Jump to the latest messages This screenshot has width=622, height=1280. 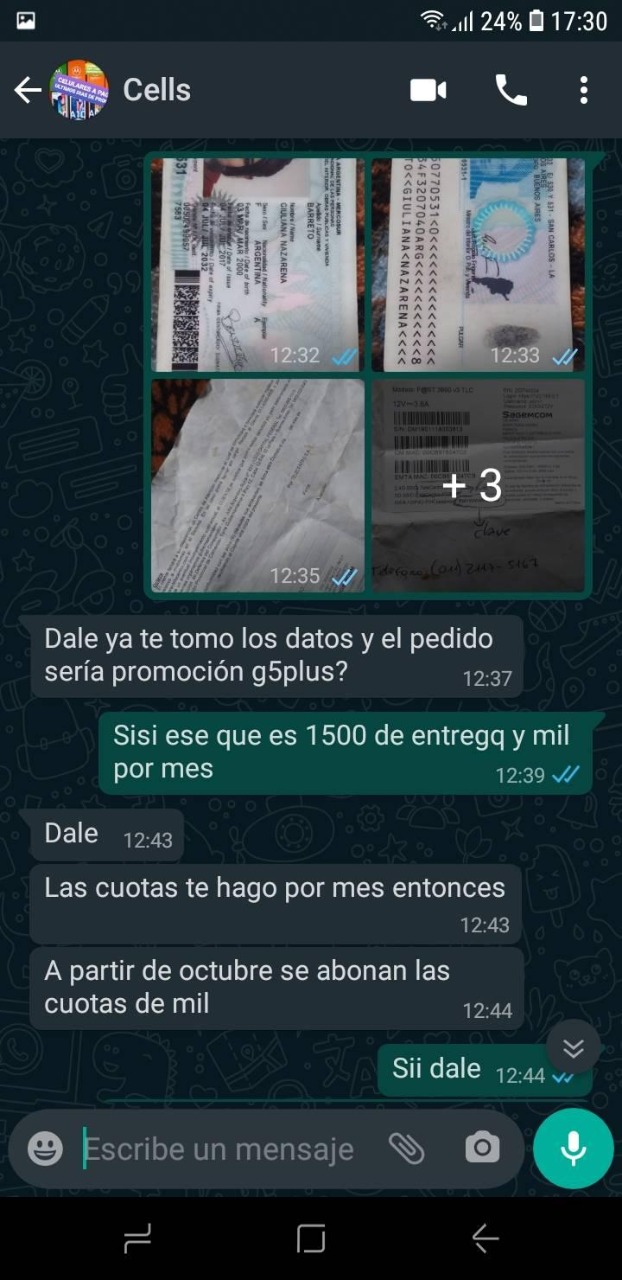[573, 1047]
